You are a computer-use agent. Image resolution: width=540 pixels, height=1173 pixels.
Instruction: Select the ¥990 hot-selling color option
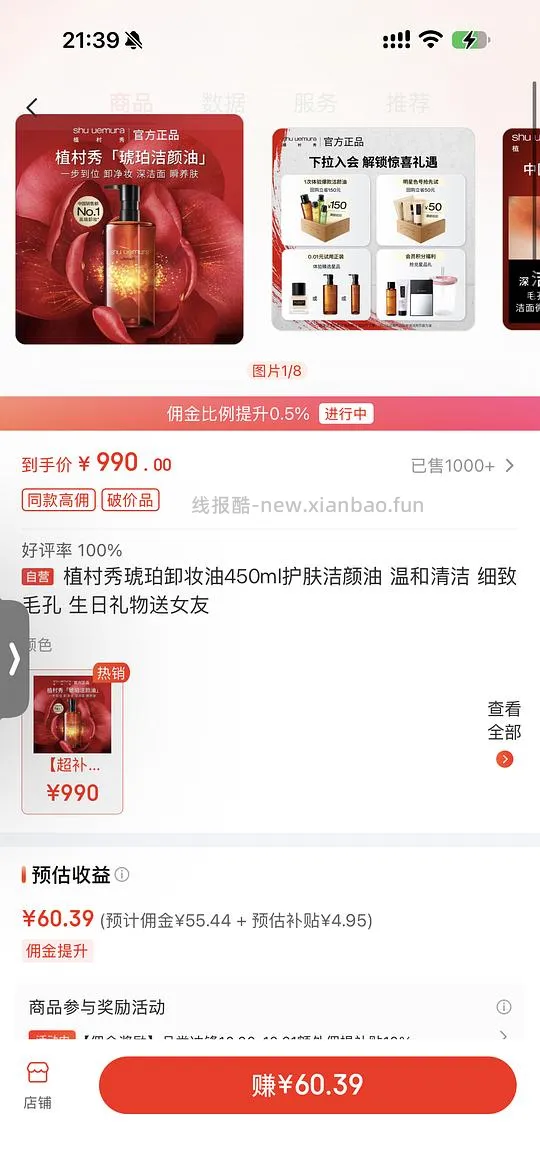coord(73,741)
